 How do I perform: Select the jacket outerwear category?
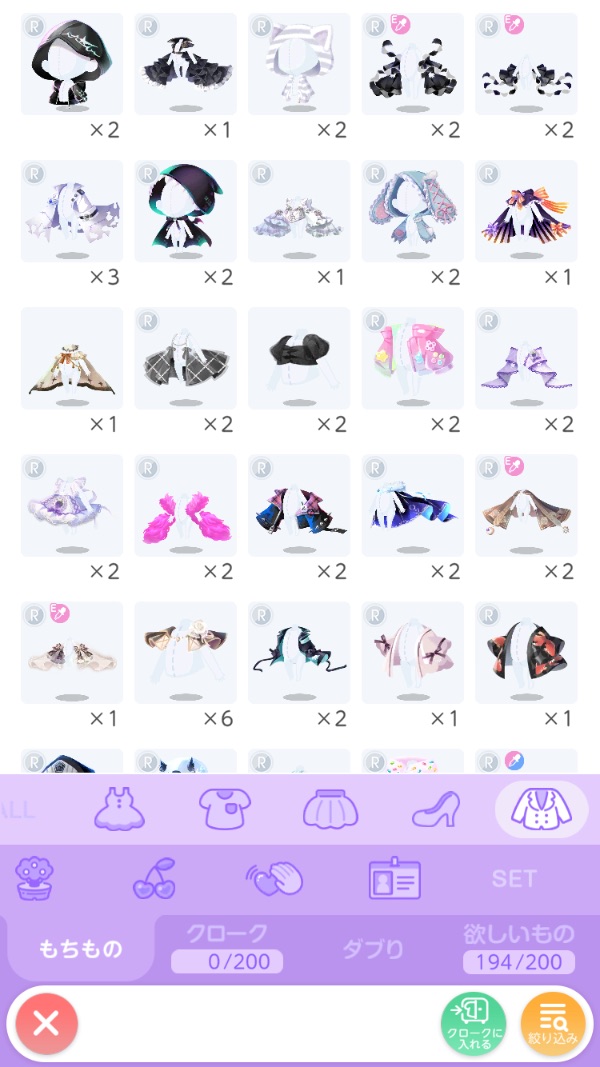[x=541, y=809]
